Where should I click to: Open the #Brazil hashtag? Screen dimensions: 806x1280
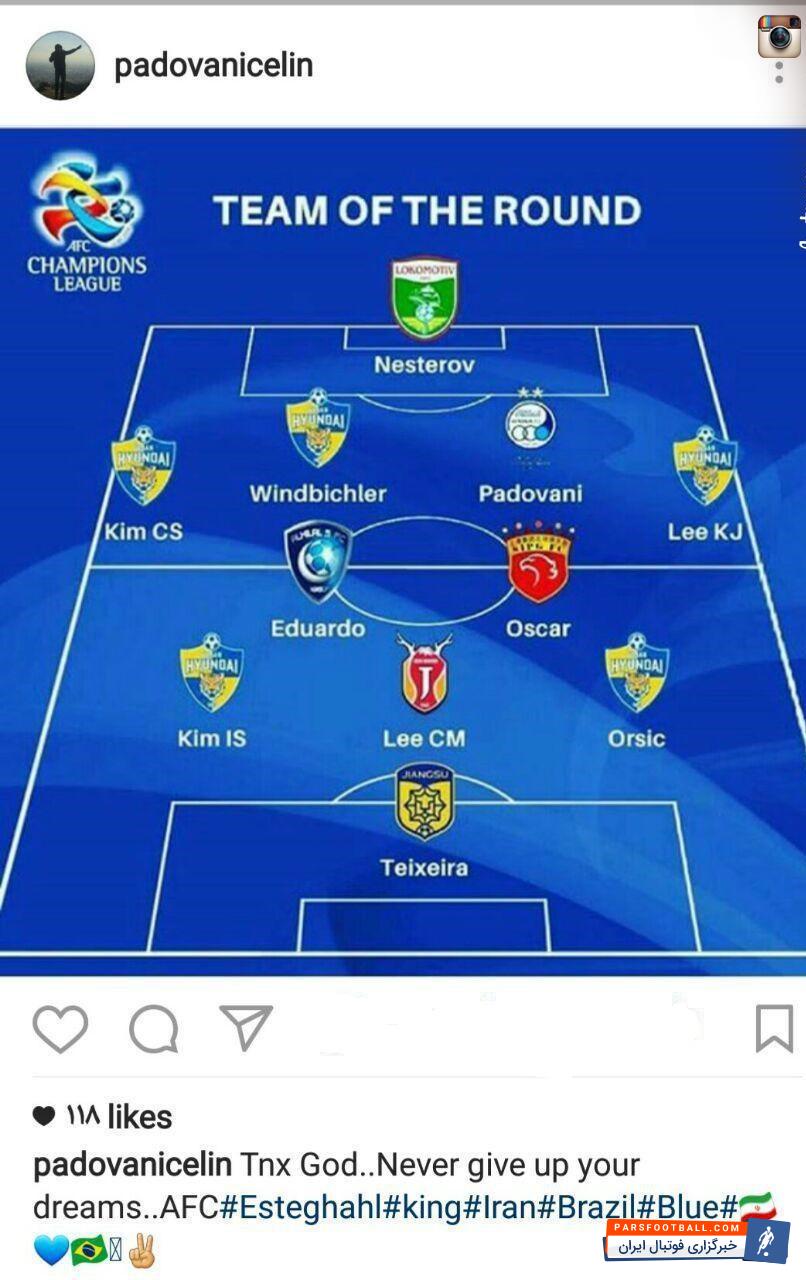(587, 1207)
